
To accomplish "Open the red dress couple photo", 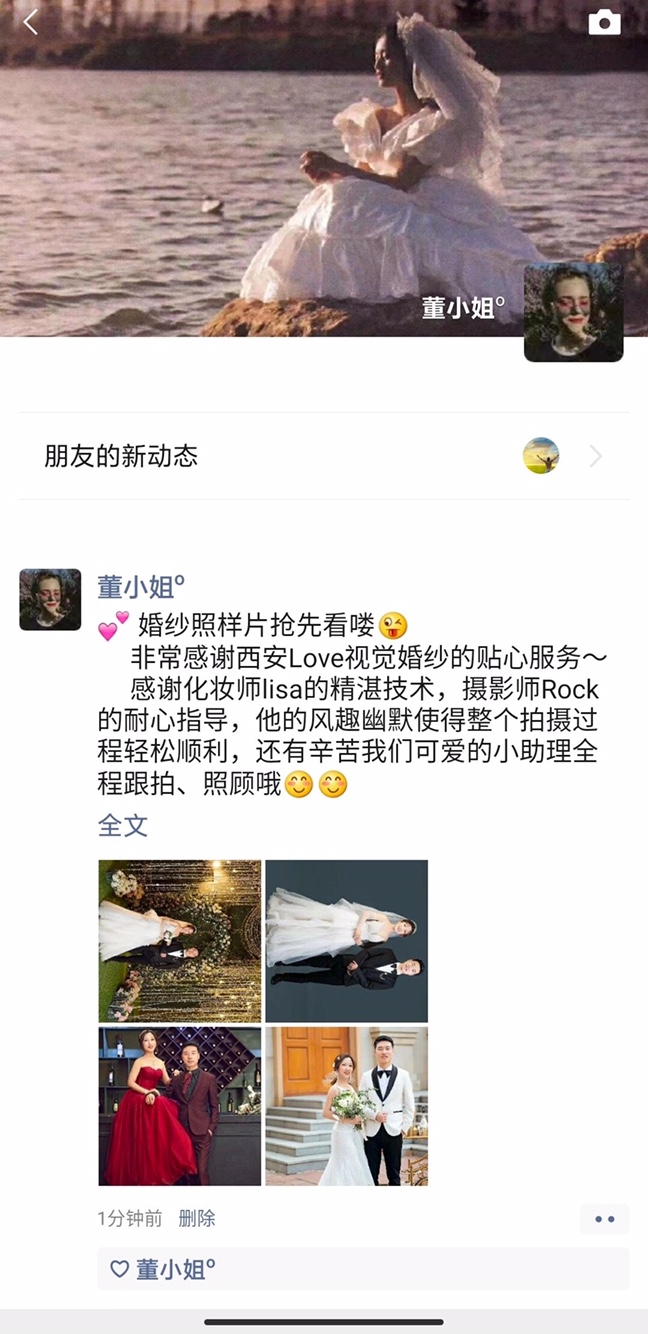I will pos(180,1106).
